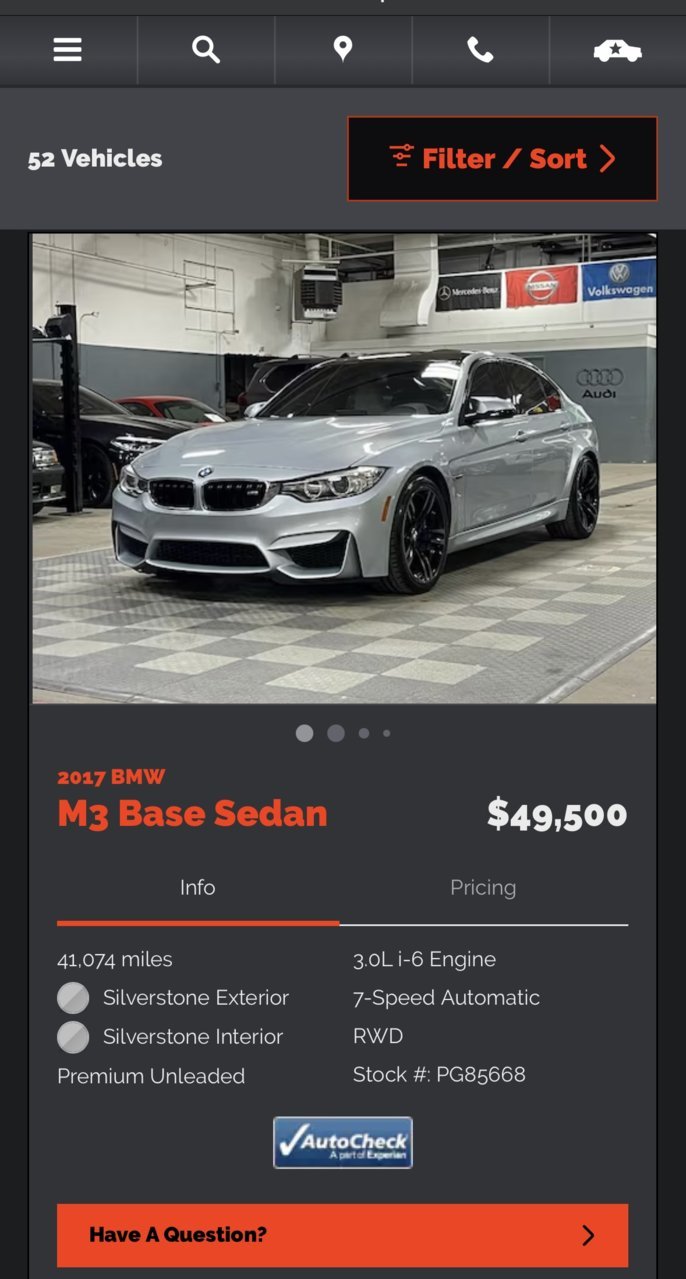This screenshot has width=686, height=1279.
Task: Tap Have A Question? button
Action: 343,1235
